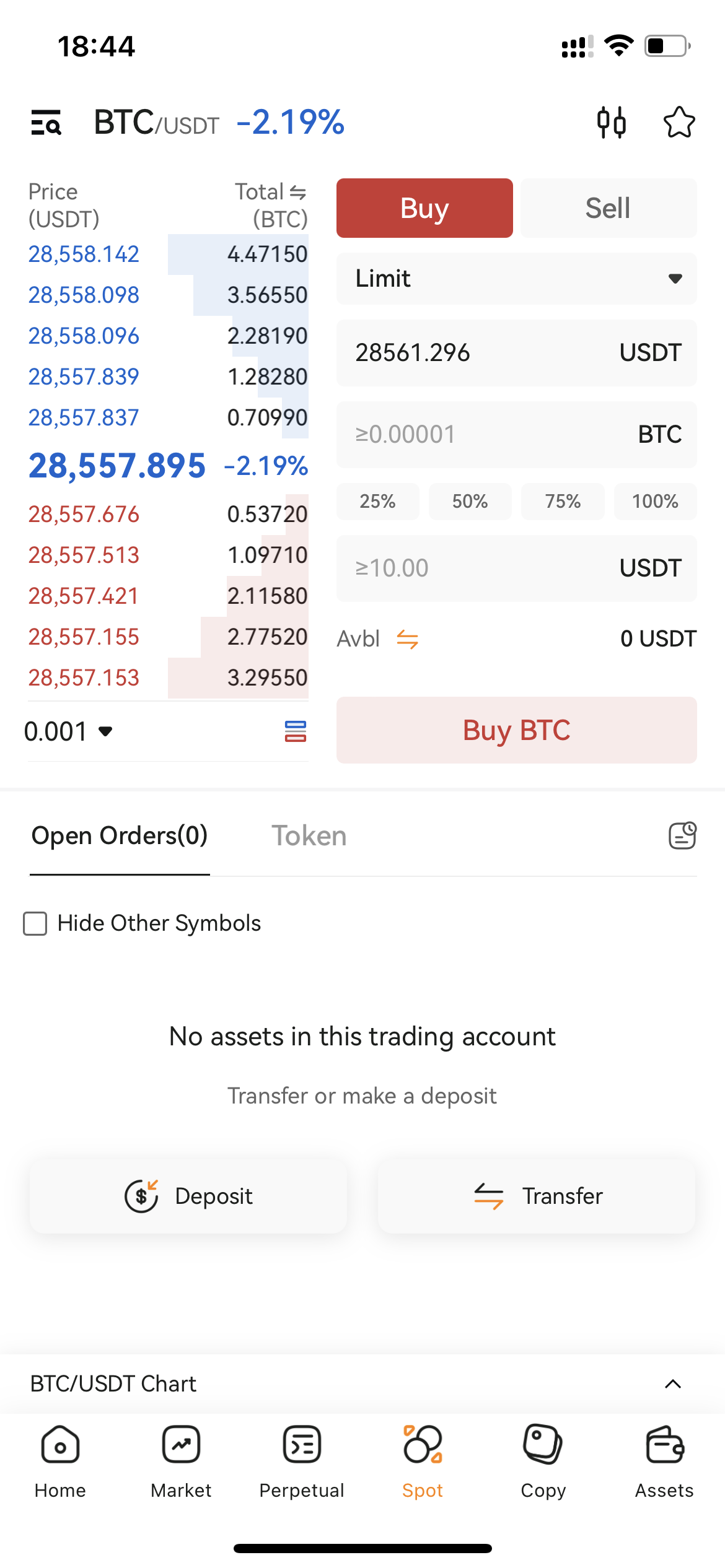Switch to the Token tab
The width and height of the screenshot is (725, 1568).
tap(309, 836)
